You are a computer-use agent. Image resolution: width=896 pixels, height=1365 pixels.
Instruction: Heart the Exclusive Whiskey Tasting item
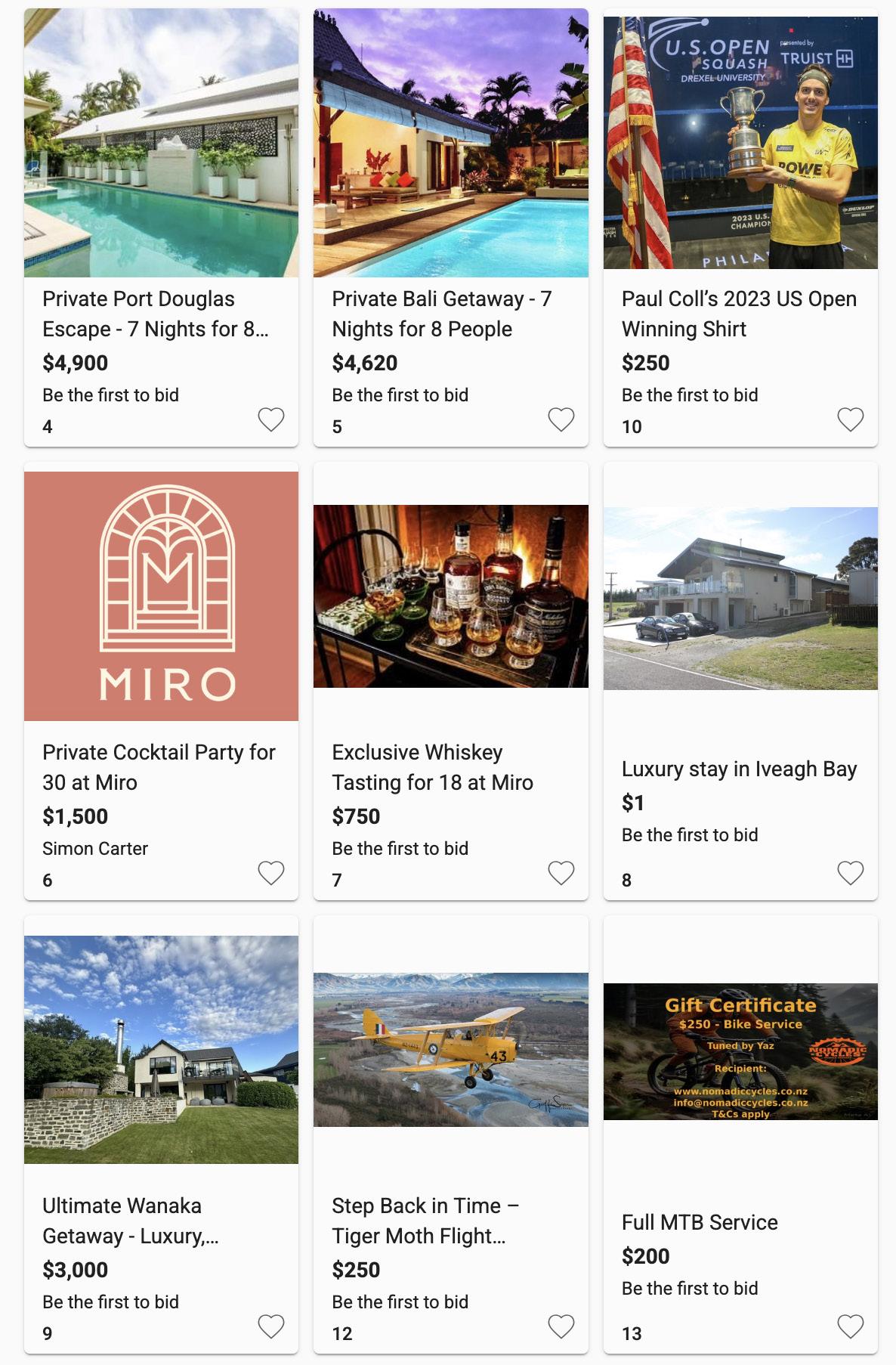561,872
